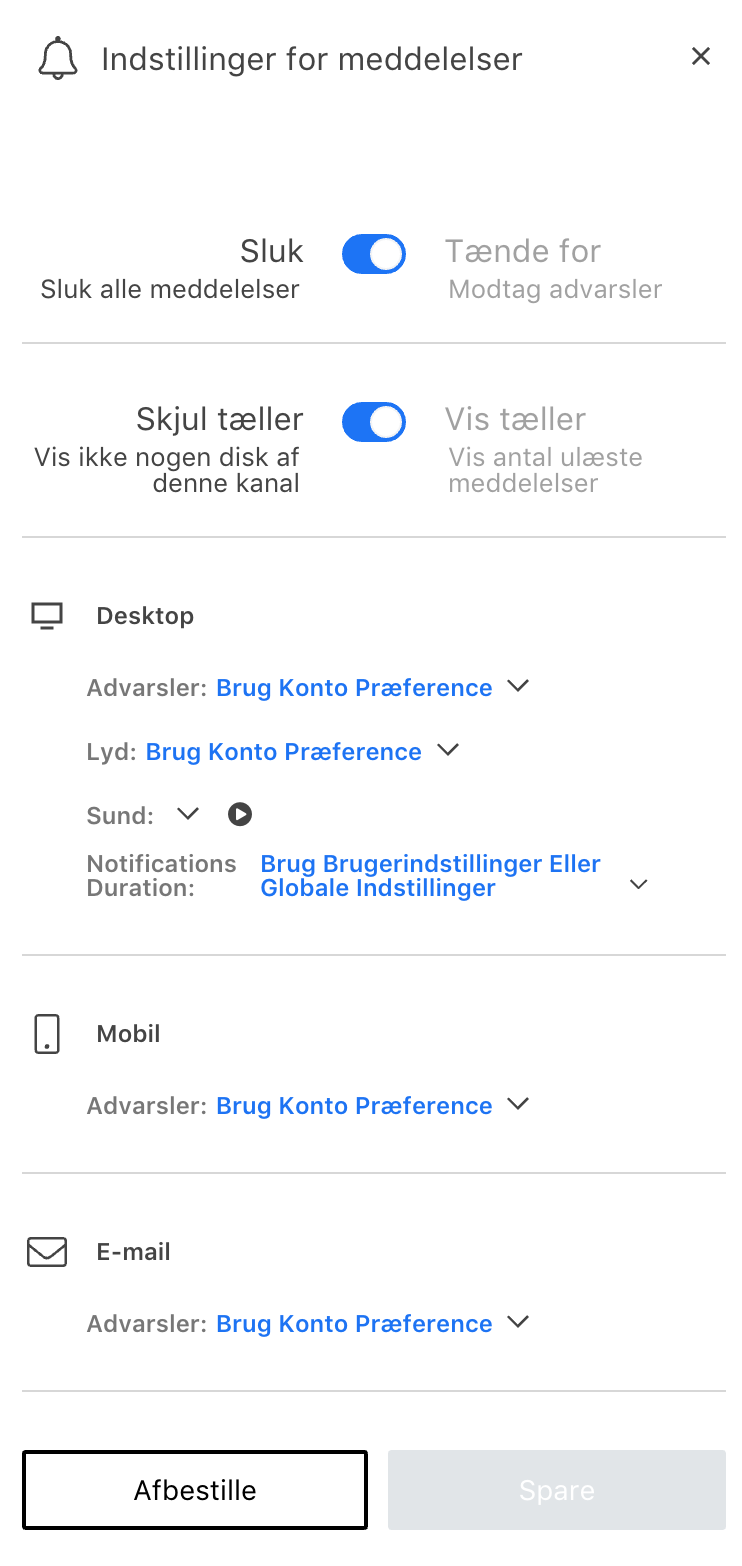Close the Indstillinger for meddelelser dialog
Image resolution: width=742 pixels, height=1566 pixels.
tap(700, 56)
